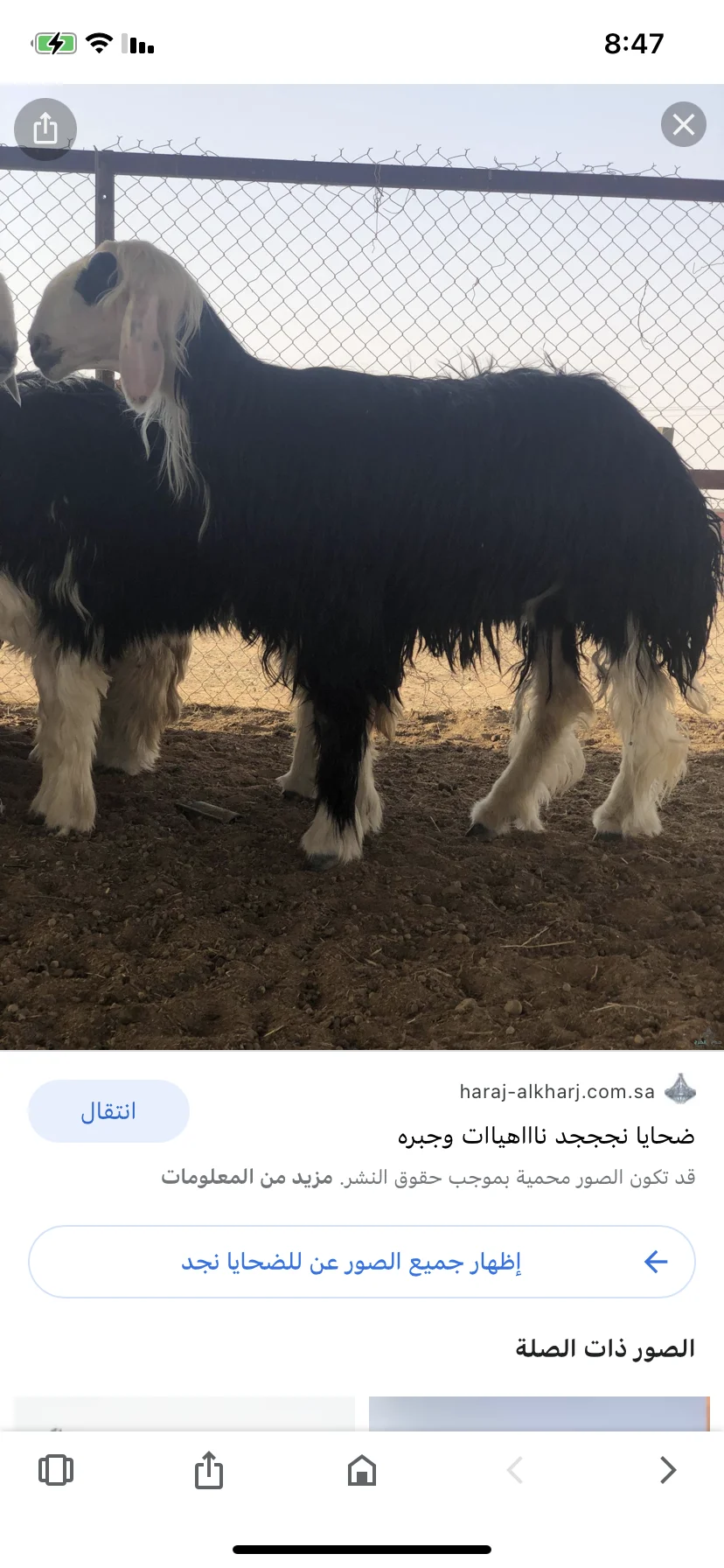Viewport: 724px width, 1568px height.
Task: Open the first related image thumbnail
Action: pos(539,1412)
